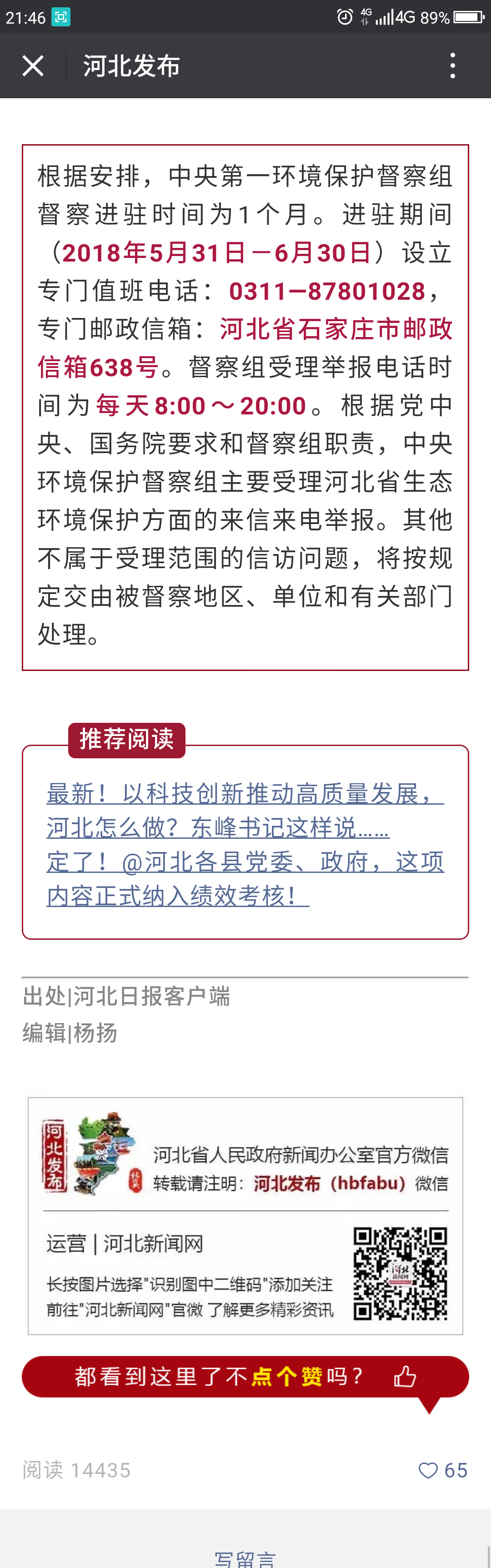This screenshot has height=1568, width=491.
Task: Open the three-dot overflow menu
Action: click(452, 66)
